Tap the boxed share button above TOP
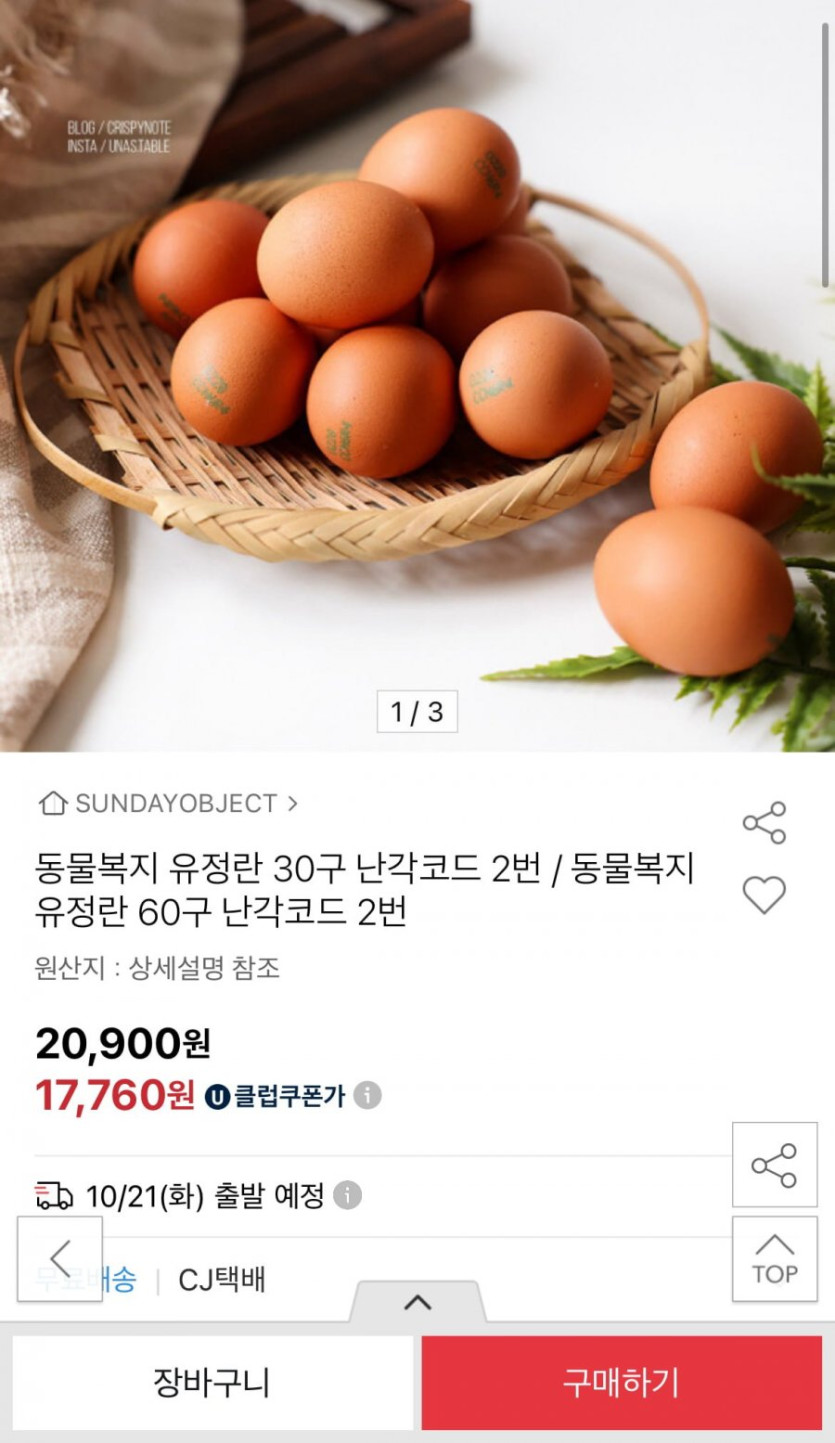Image resolution: width=835 pixels, height=1443 pixels. (774, 1165)
